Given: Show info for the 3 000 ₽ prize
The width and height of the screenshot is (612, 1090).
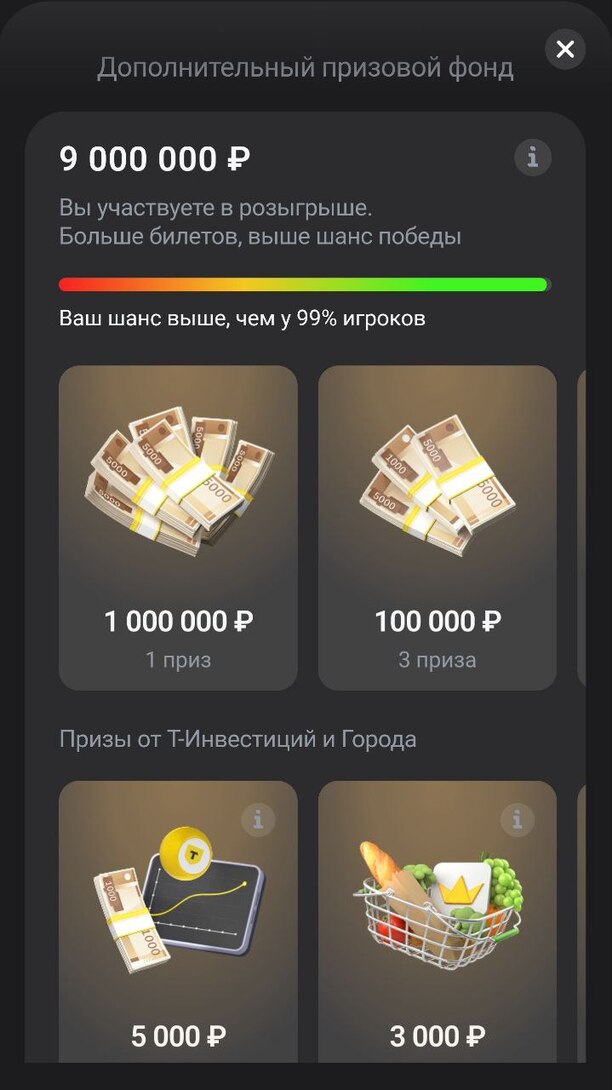Looking at the screenshot, I should coord(517,820).
